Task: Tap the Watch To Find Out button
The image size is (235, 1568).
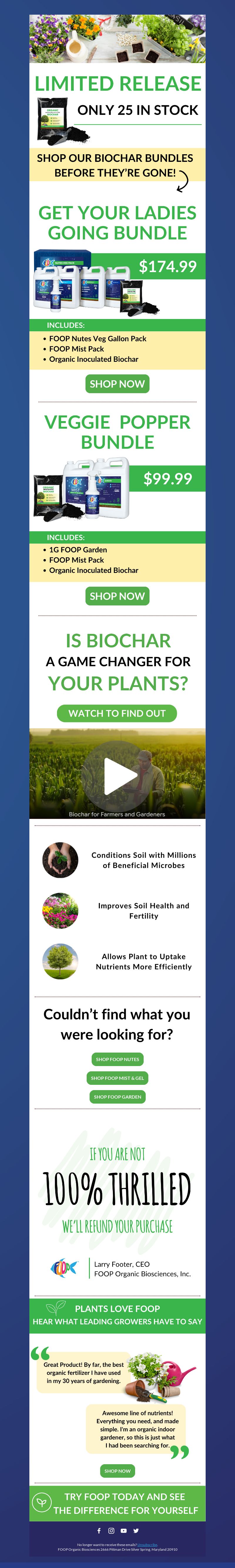Action: pyautogui.click(x=117, y=713)
